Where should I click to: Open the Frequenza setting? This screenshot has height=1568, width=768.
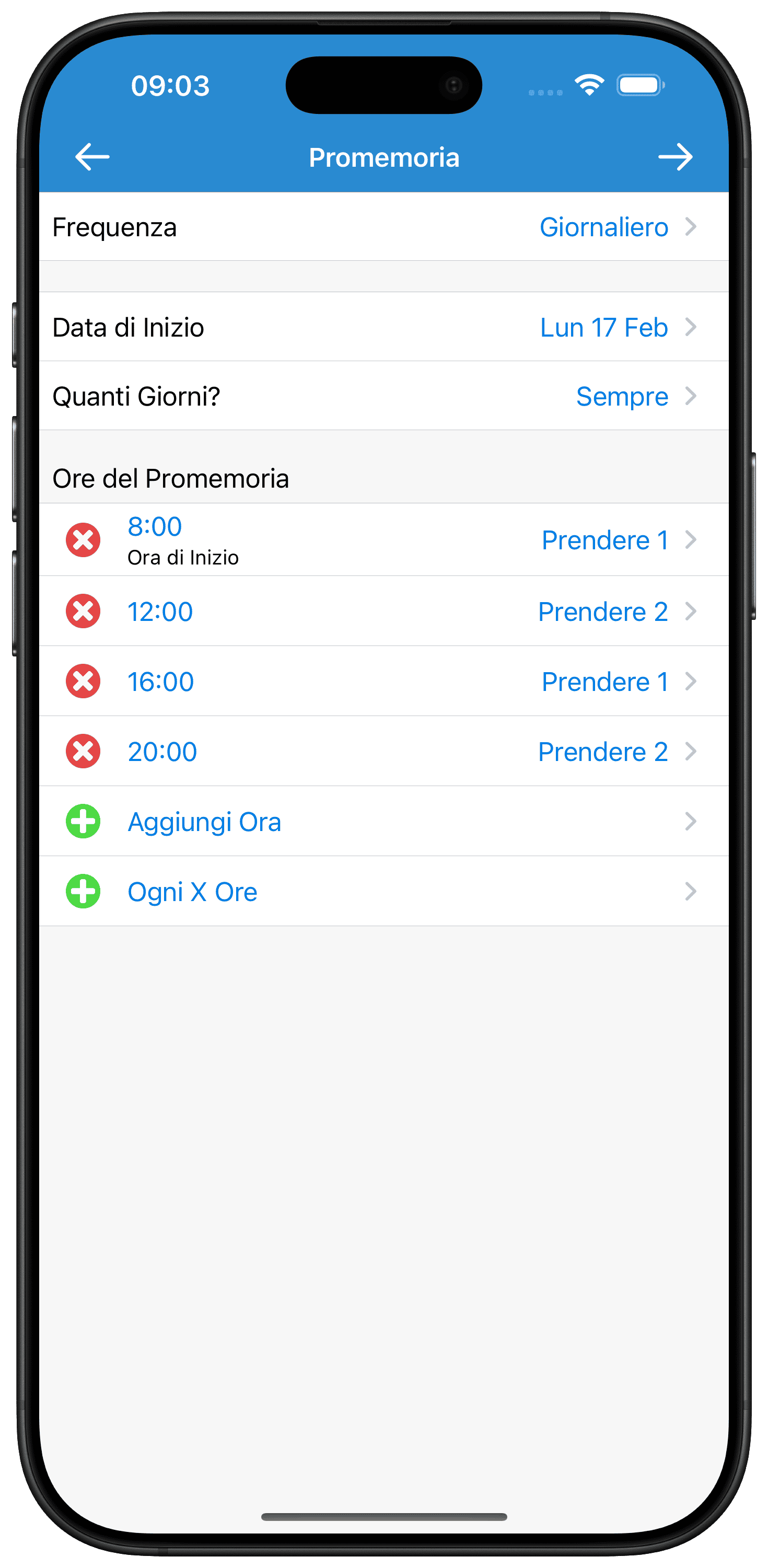coord(384,227)
